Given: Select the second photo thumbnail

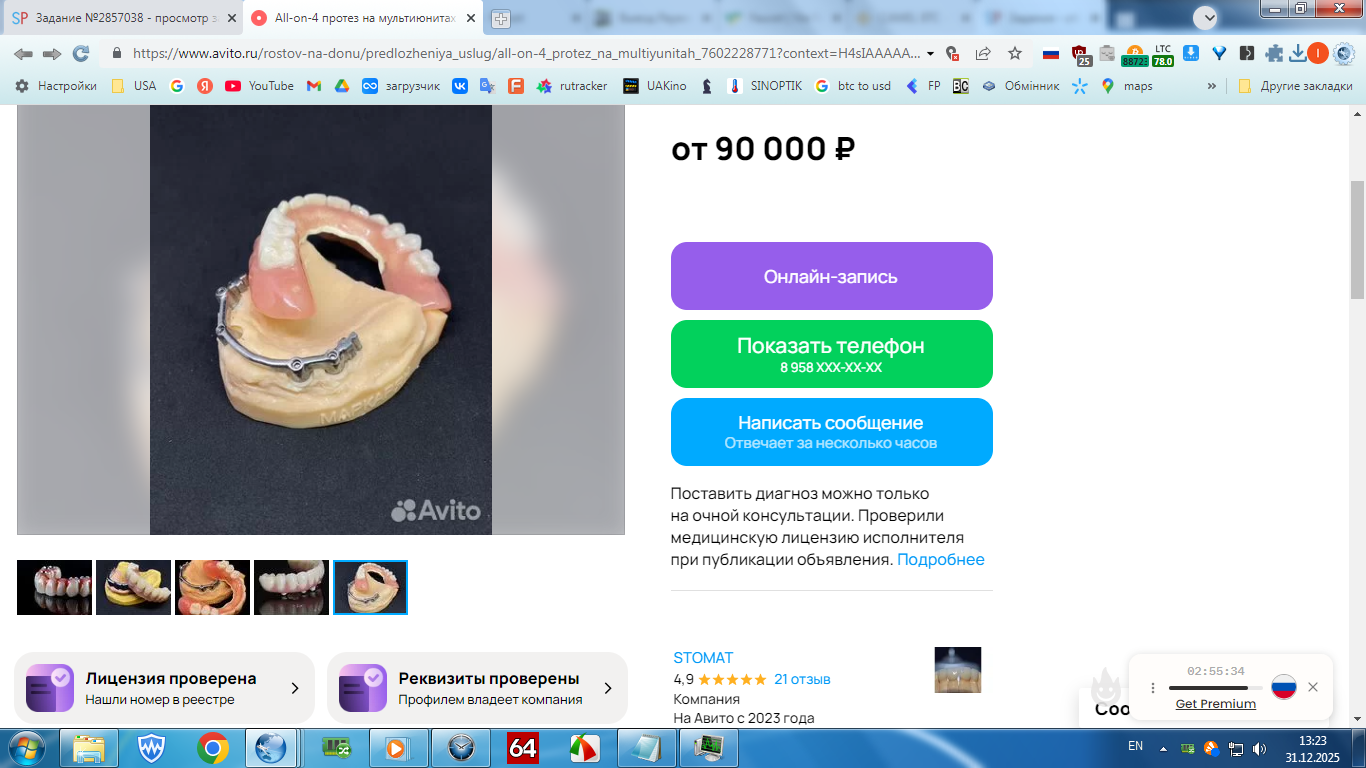Looking at the screenshot, I should [133, 588].
